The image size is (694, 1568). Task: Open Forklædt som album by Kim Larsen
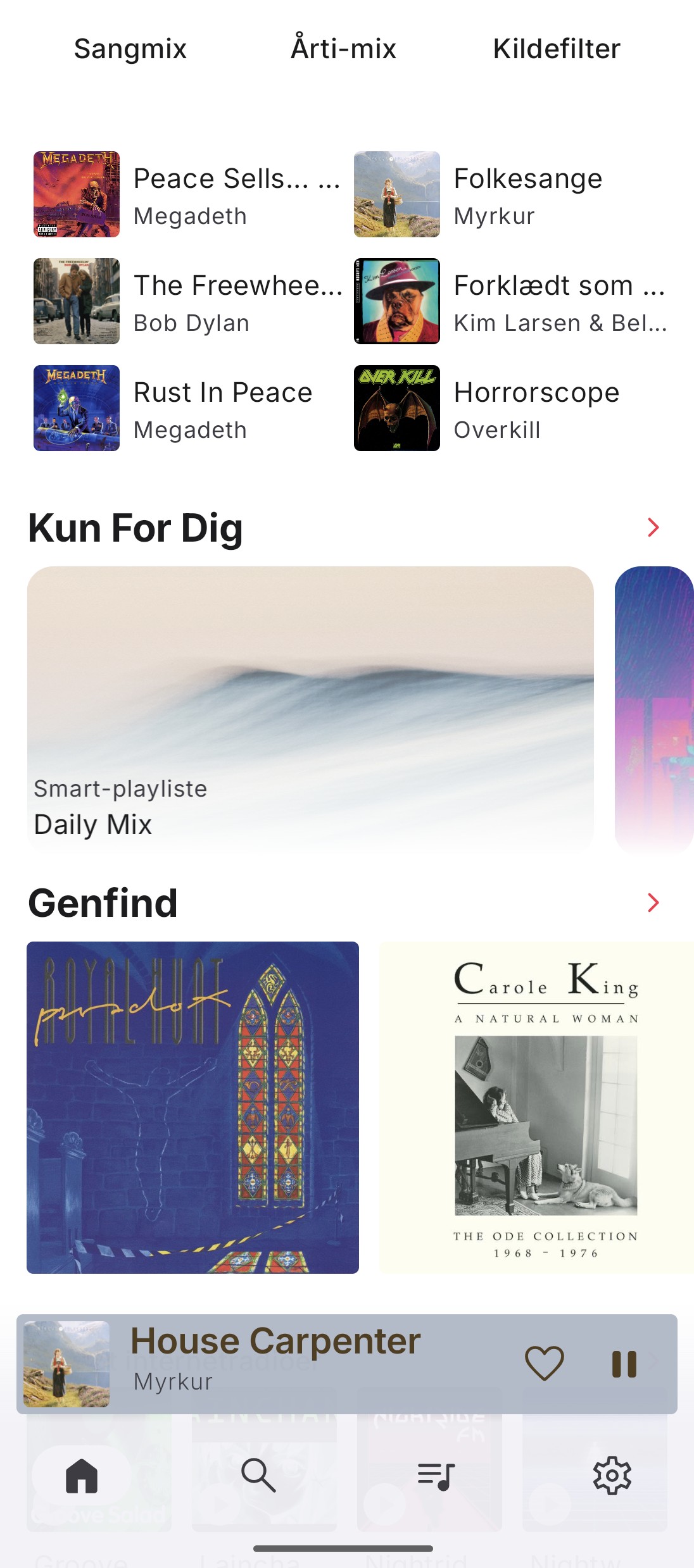pos(510,301)
